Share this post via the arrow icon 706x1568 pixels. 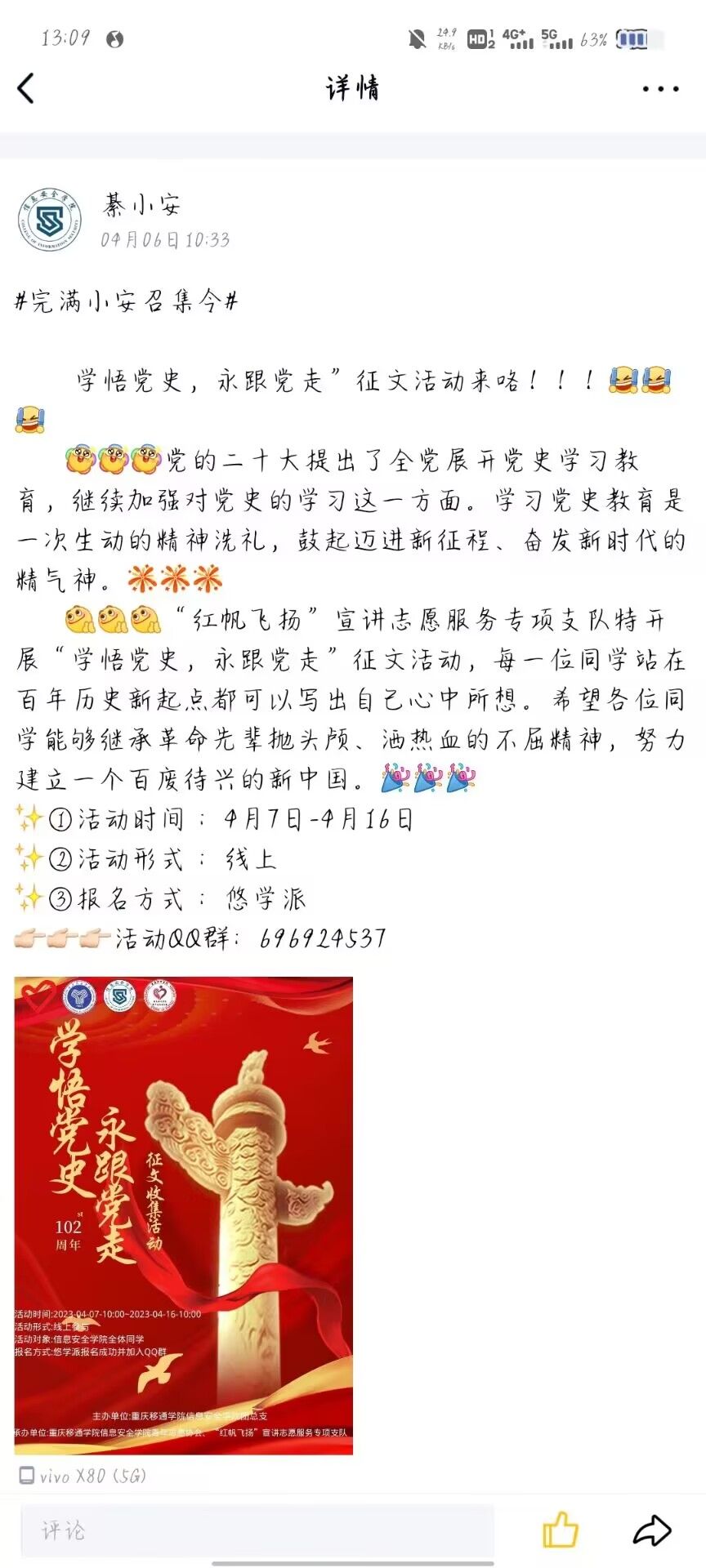[651, 1530]
